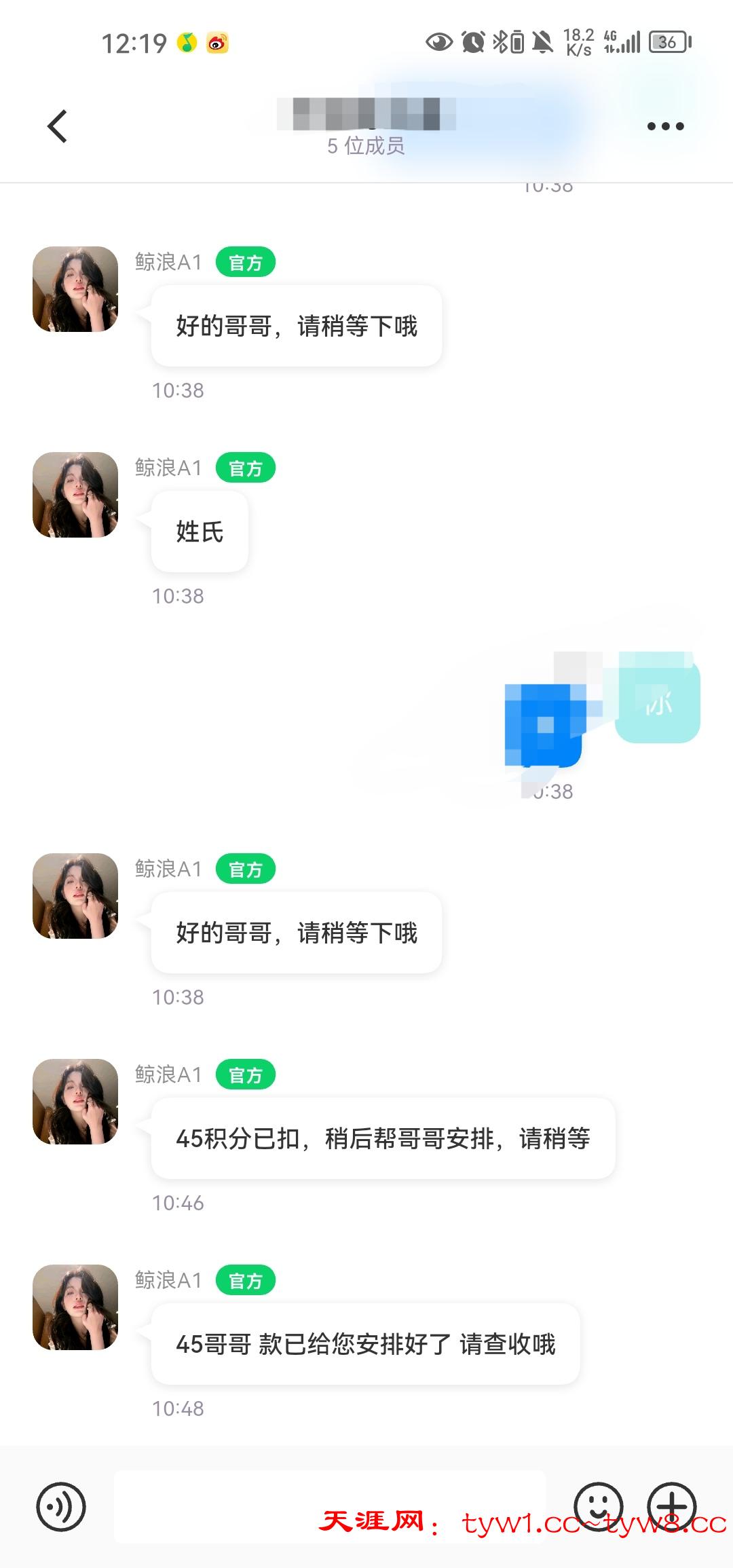The width and height of the screenshot is (733, 1568).
Task: Go back using the header arrow
Action: tap(58, 126)
